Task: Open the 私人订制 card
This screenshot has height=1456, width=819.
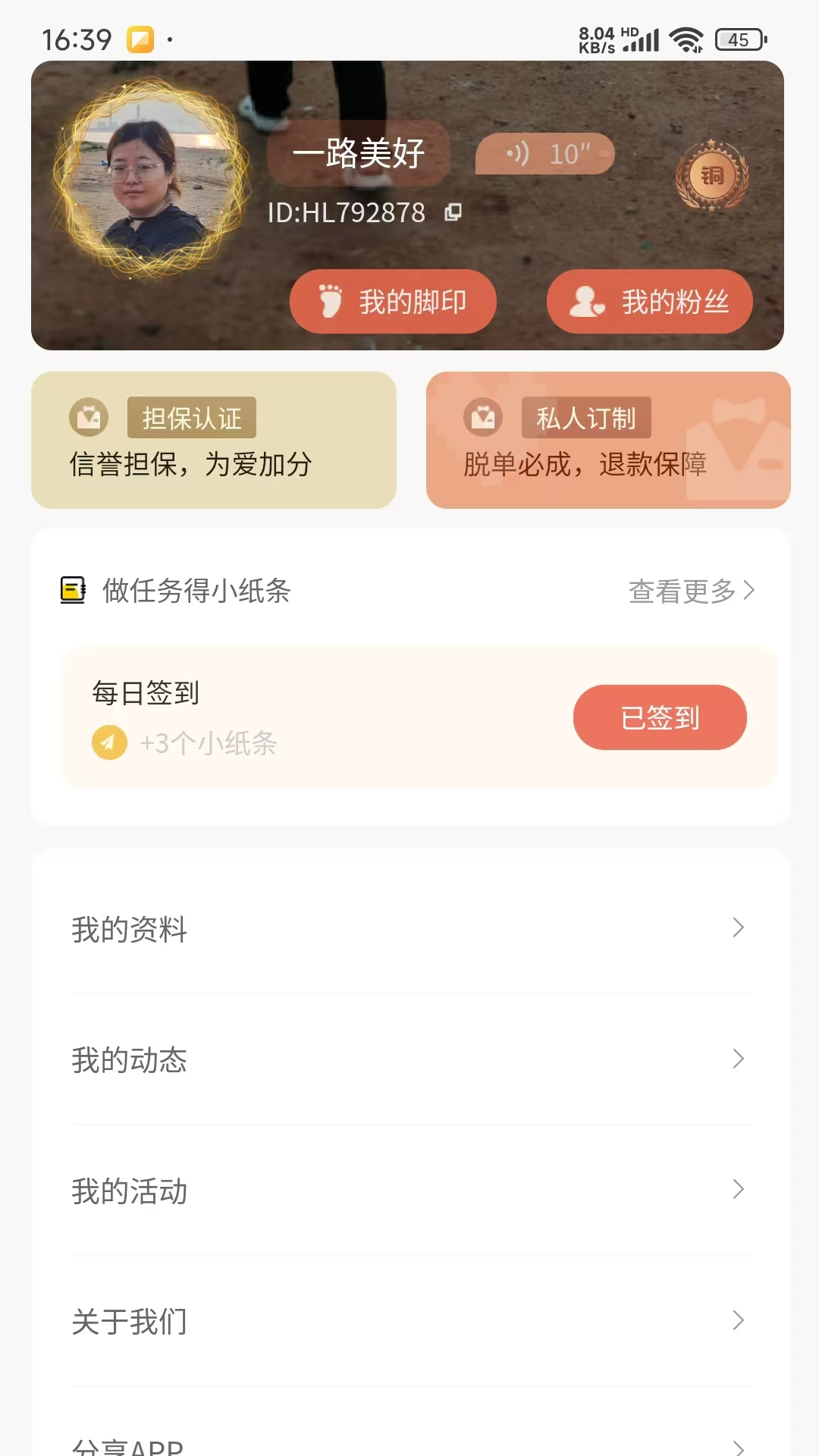Action: [608, 440]
